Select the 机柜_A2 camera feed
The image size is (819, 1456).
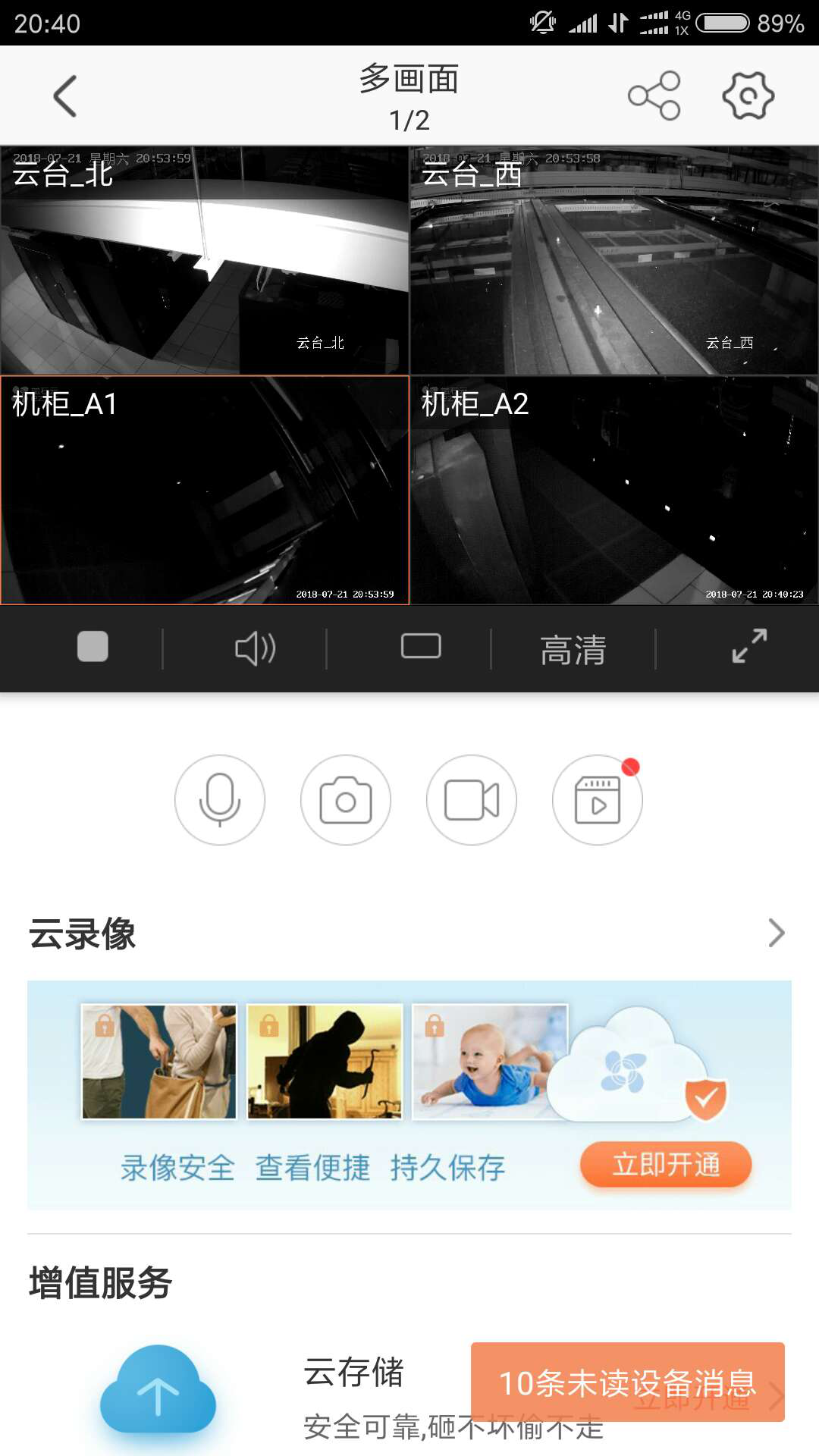[x=614, y=491]
